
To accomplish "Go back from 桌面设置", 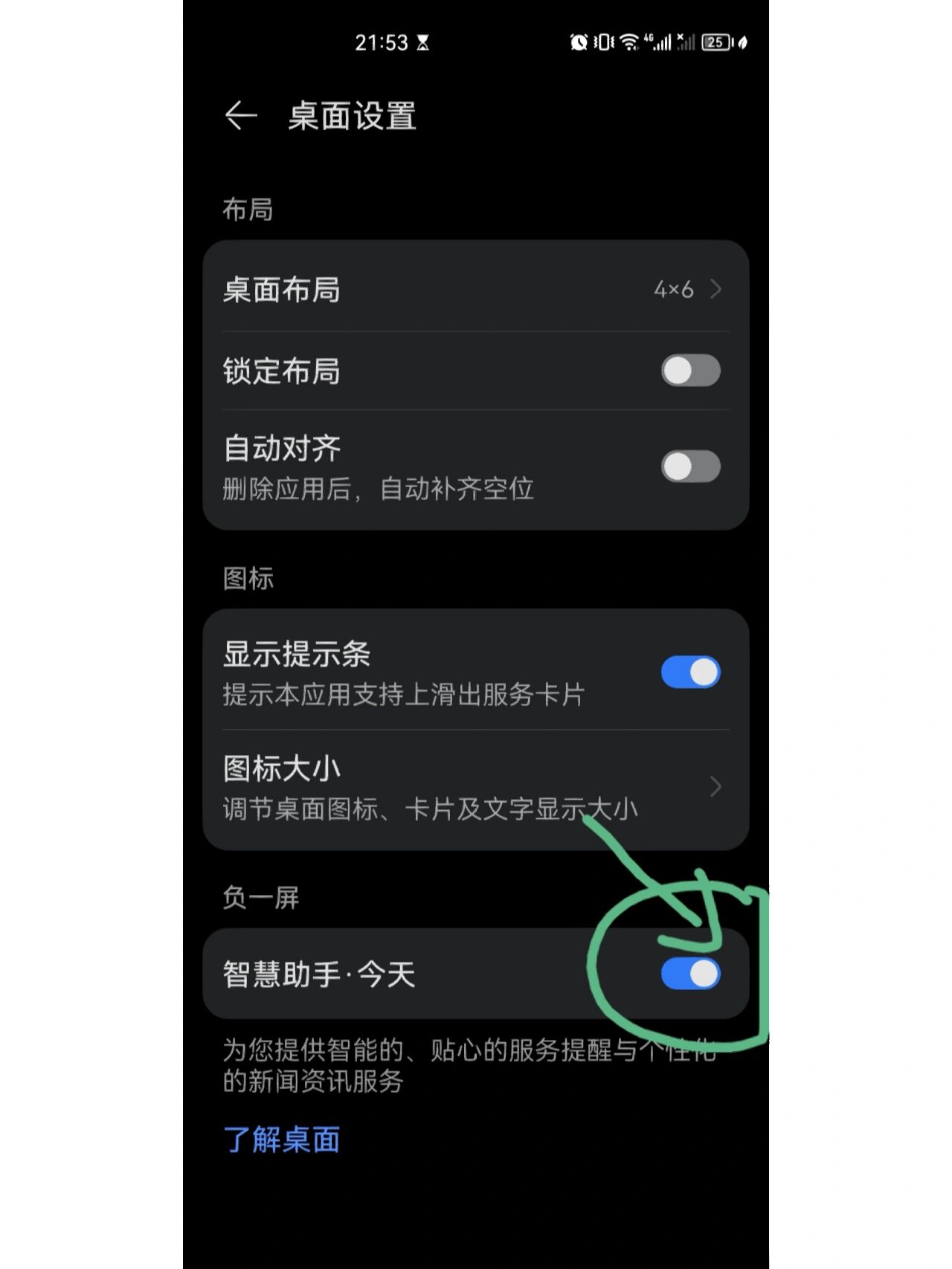I will [240, 116].
